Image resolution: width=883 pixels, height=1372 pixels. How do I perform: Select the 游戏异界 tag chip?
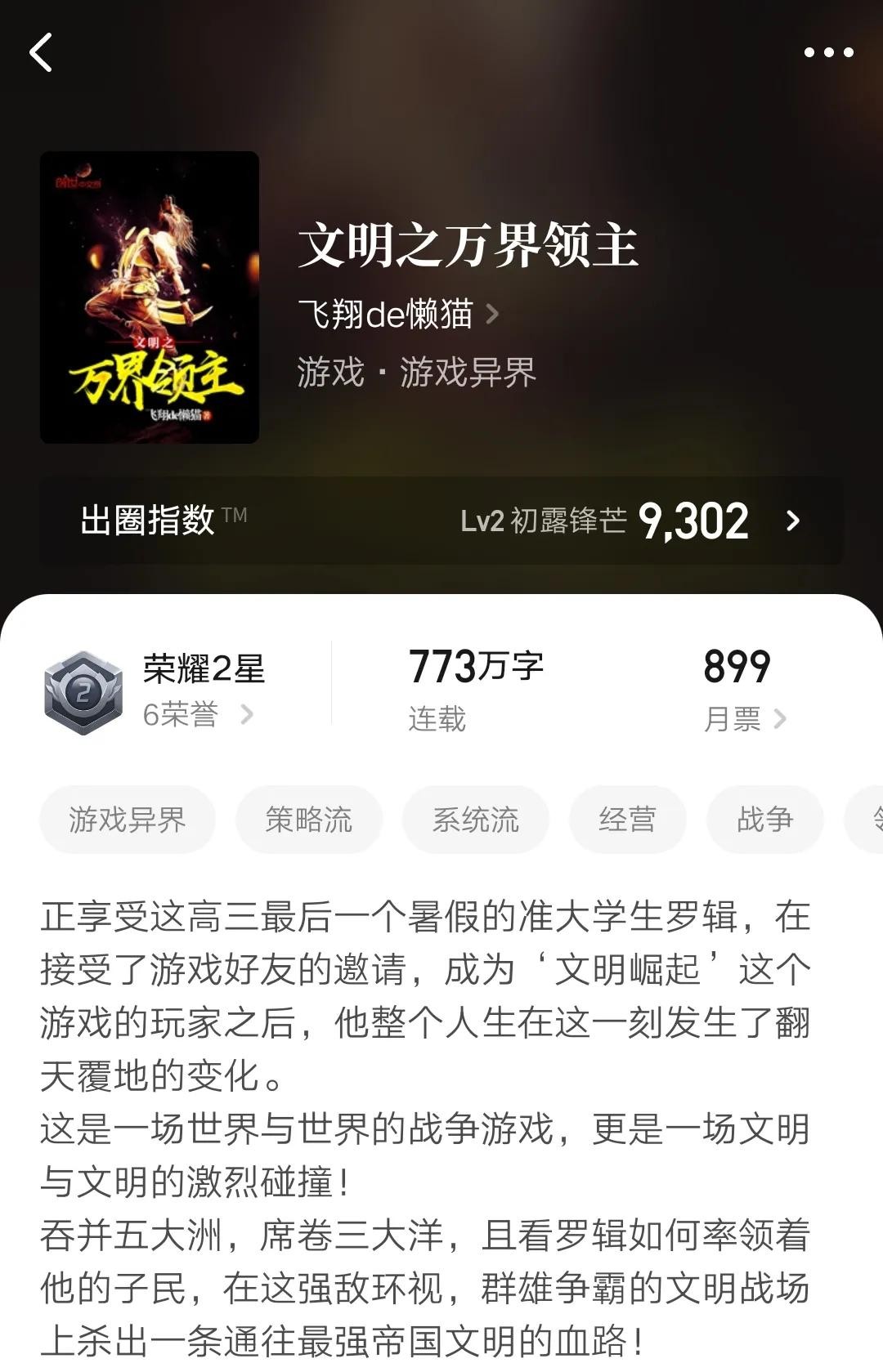tap(128, 820)
